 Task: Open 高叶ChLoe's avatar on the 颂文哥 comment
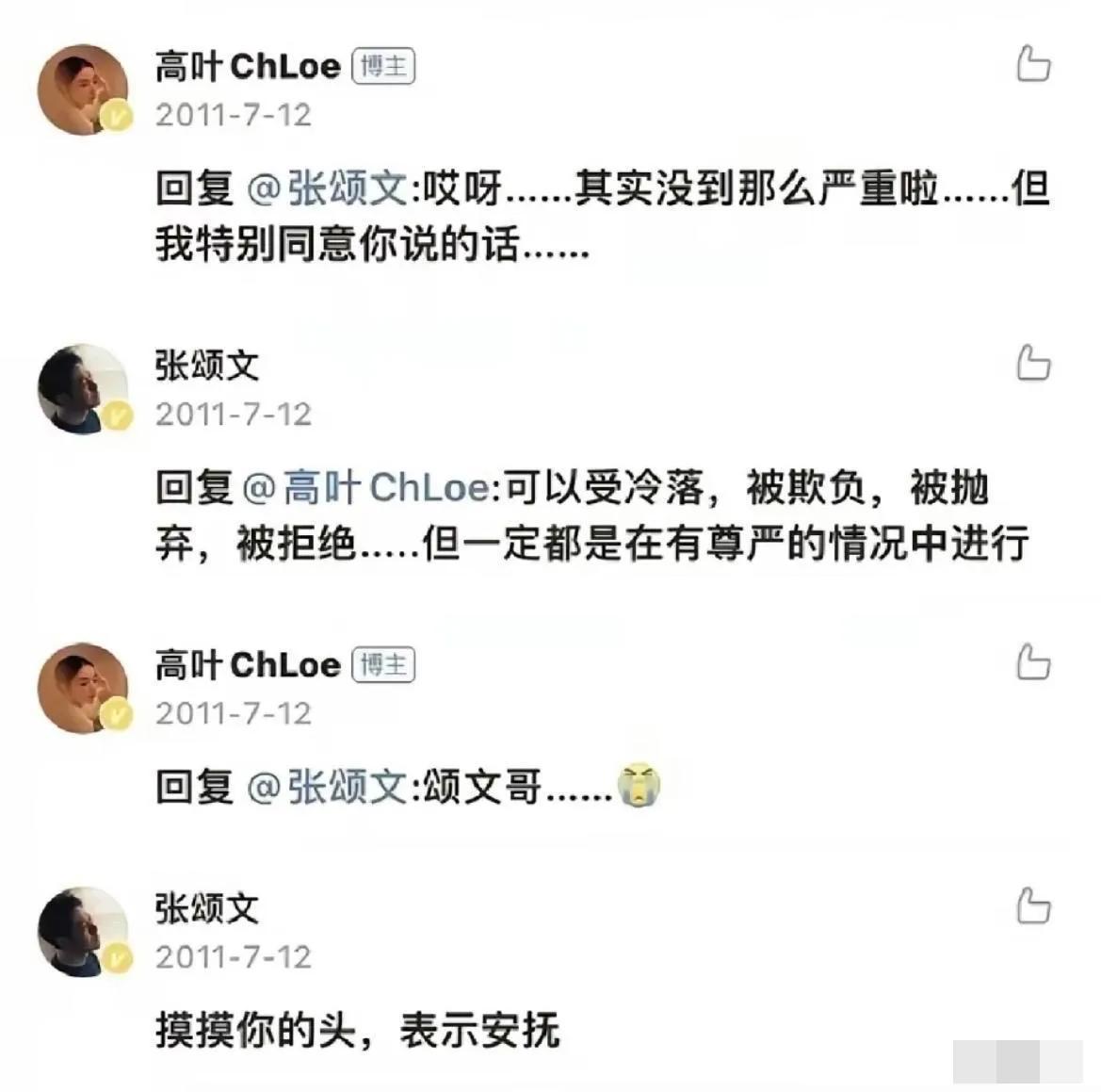83,689
